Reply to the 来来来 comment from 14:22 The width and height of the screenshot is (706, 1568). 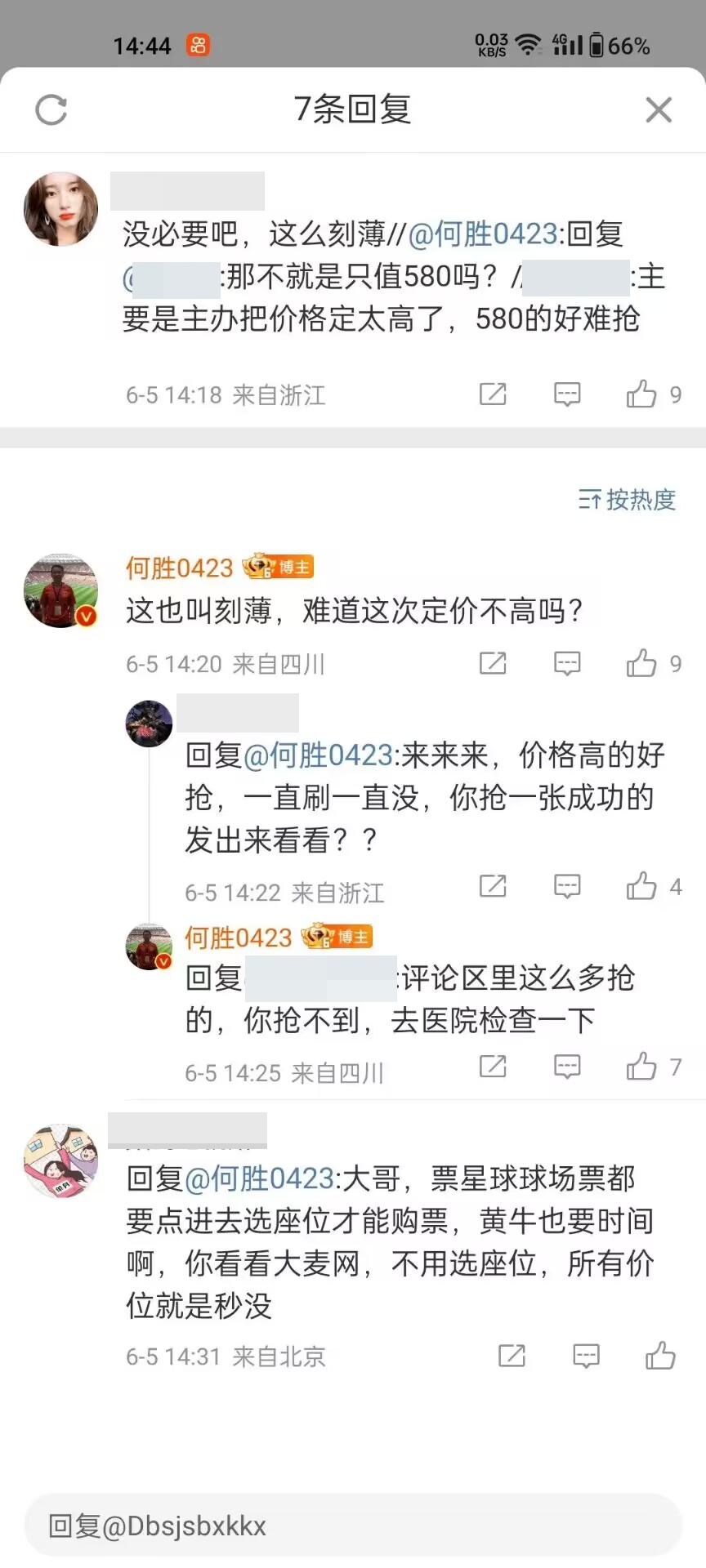[x=567, y=886]
